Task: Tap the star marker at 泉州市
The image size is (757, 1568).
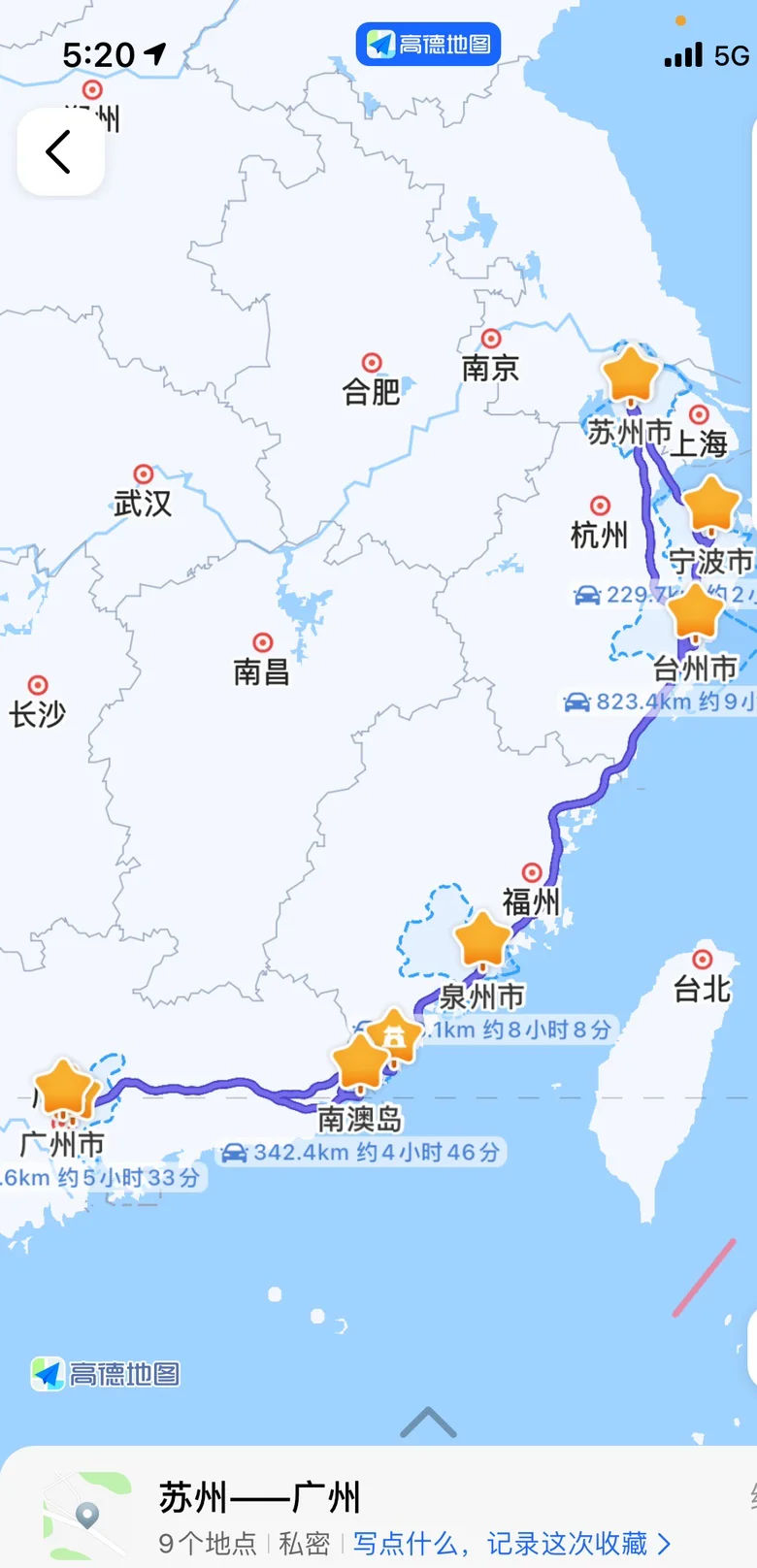Action: (x=482, y=940)
